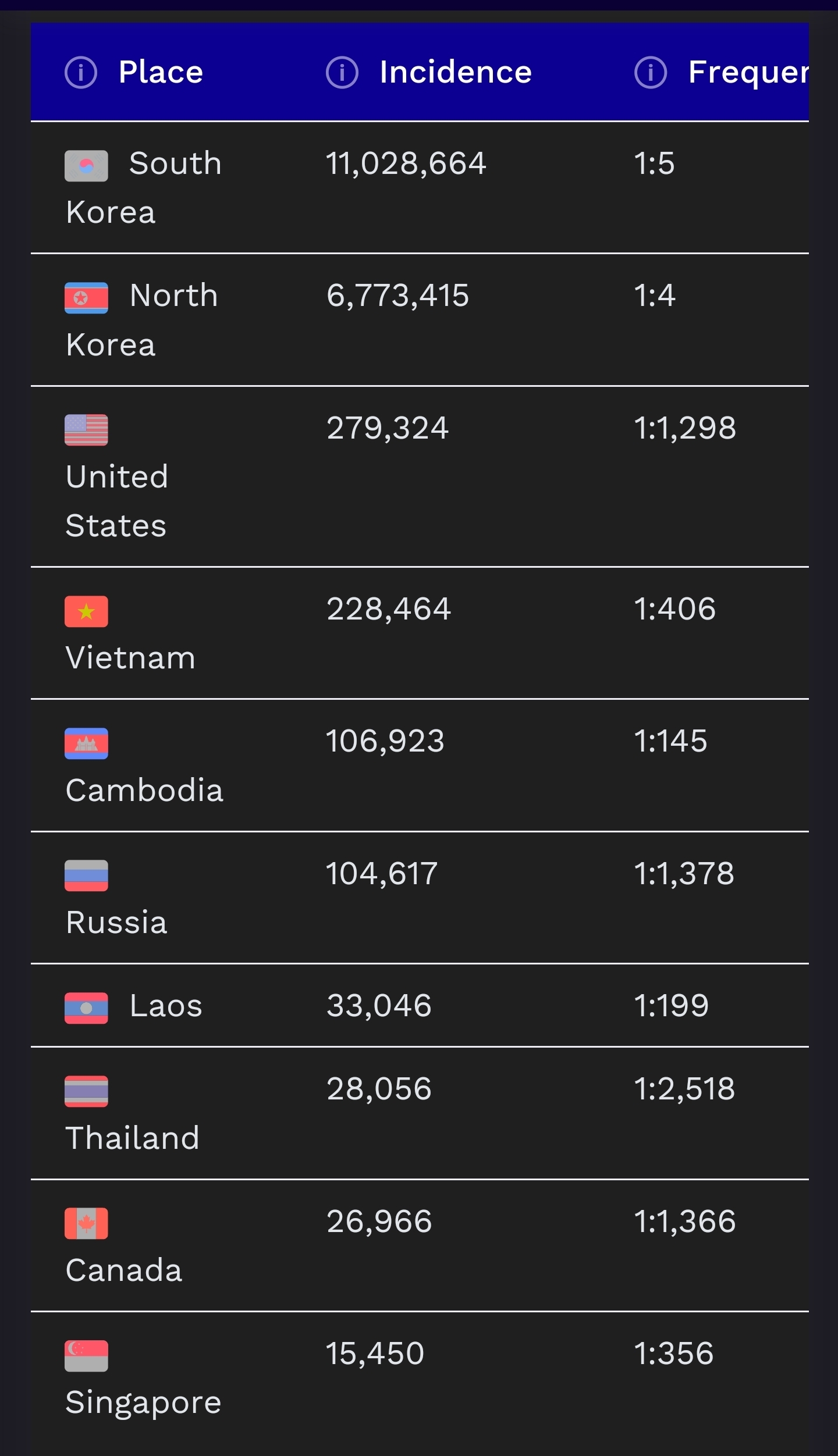Sort the table by Incidence header
The image size is (838, 1456).
click(x=456, y=72)
